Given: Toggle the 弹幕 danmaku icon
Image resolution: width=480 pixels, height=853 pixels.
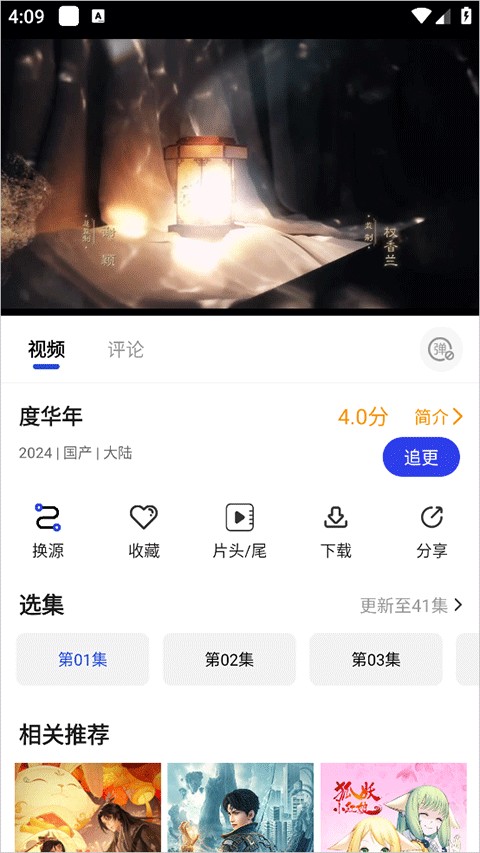Looking at the screenshot, I should [441, 349].
